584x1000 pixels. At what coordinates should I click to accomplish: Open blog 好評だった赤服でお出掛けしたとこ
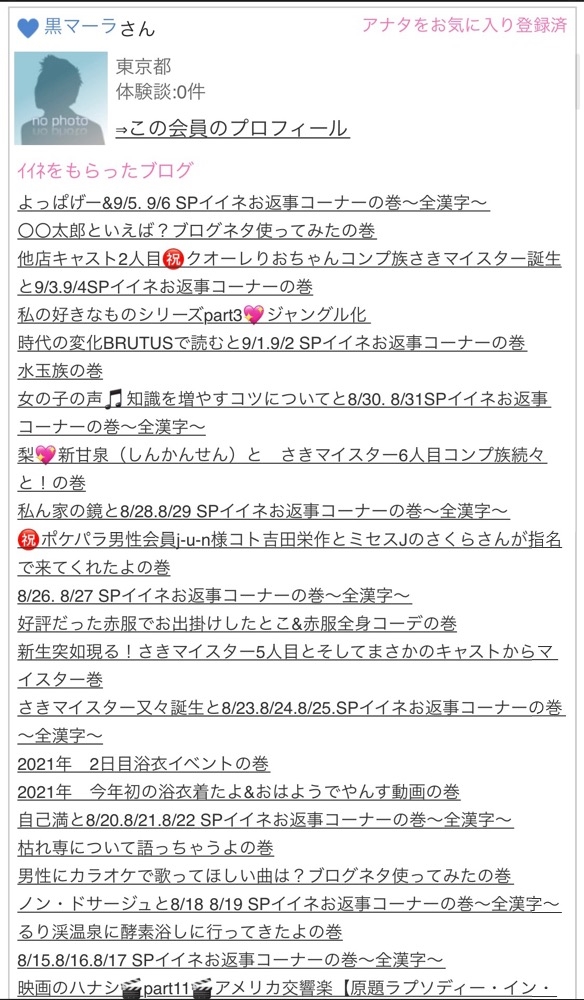pyautogui.click(x=237, y=624)
